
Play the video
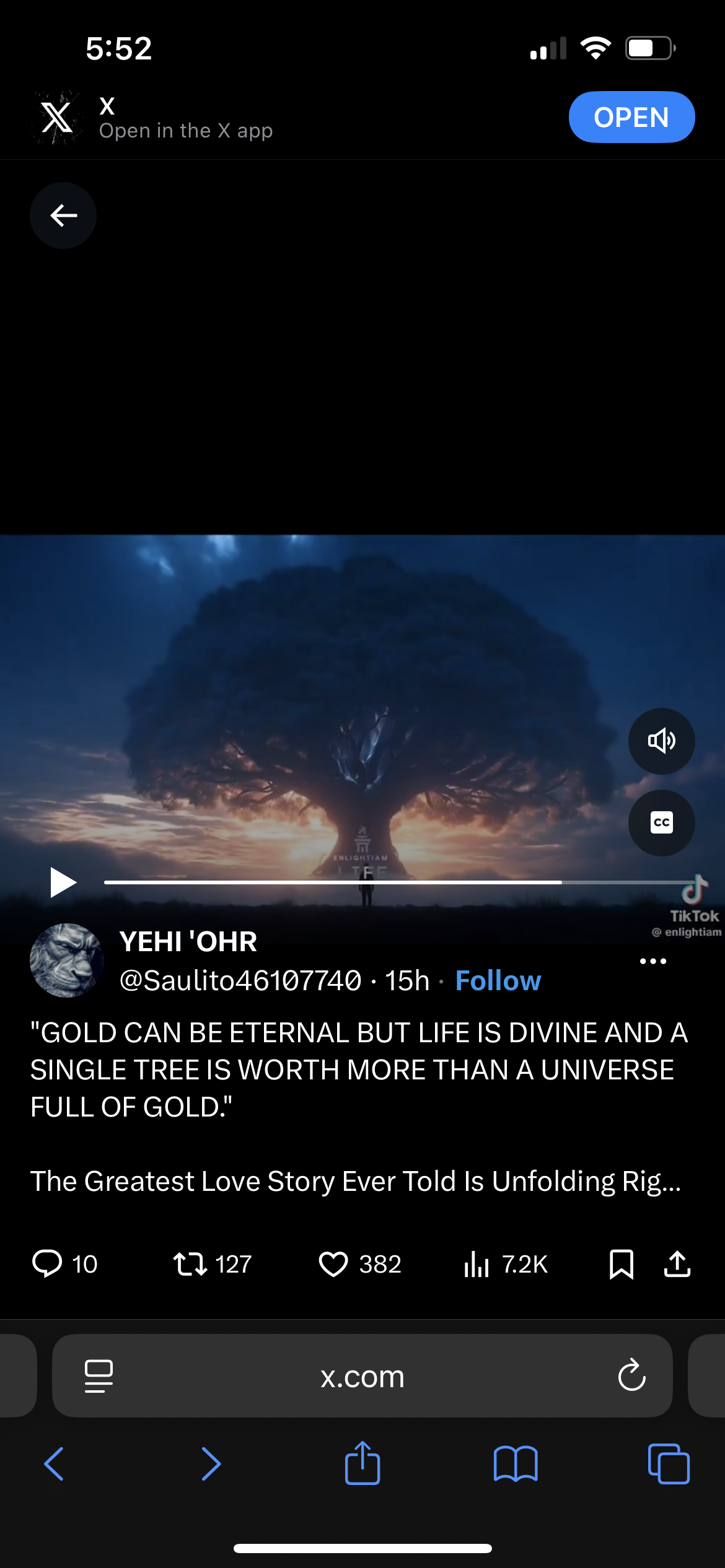click(x=63, y=882)
